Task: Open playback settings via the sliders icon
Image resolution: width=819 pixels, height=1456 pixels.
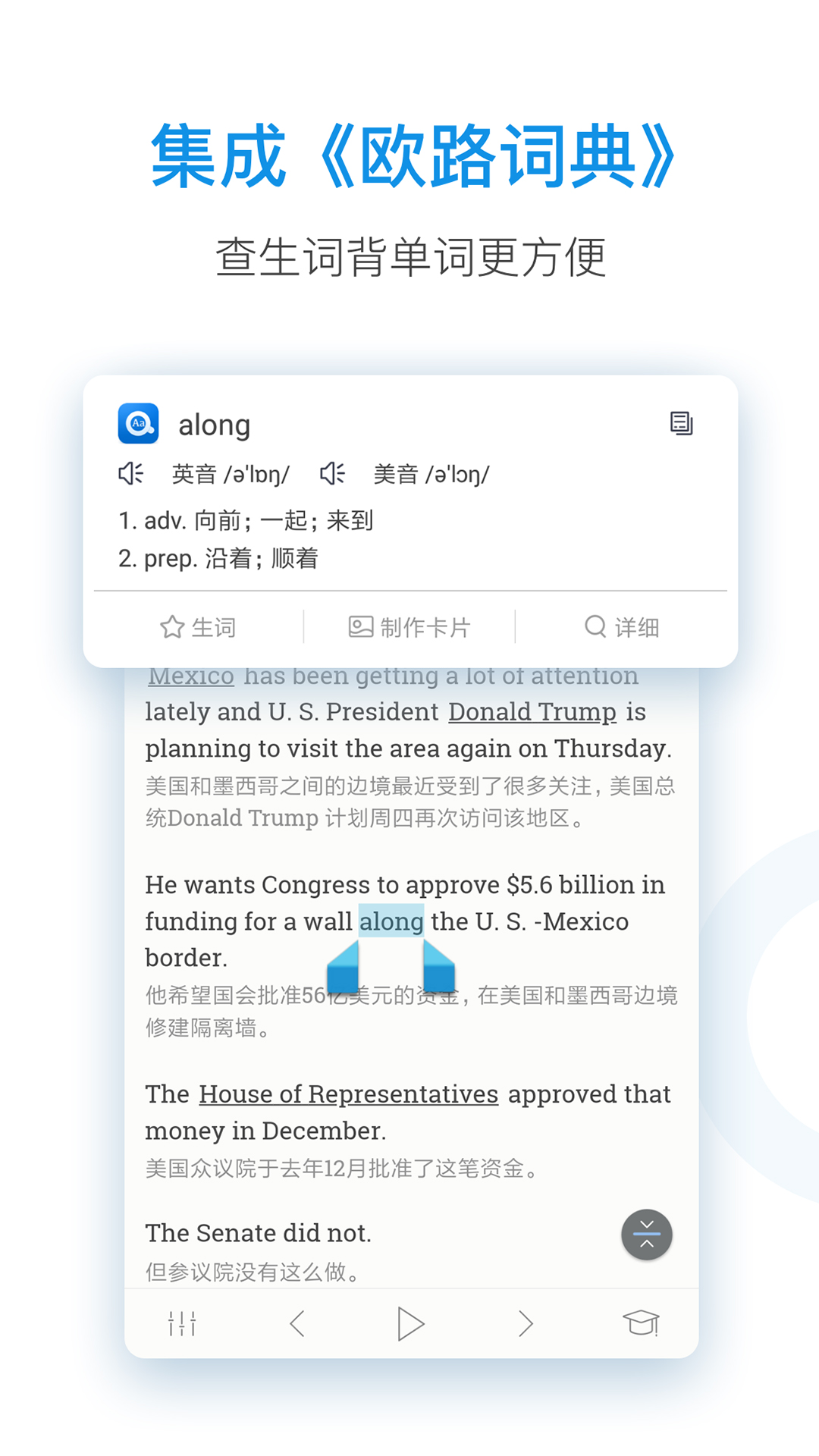Action: point(182,1323)
